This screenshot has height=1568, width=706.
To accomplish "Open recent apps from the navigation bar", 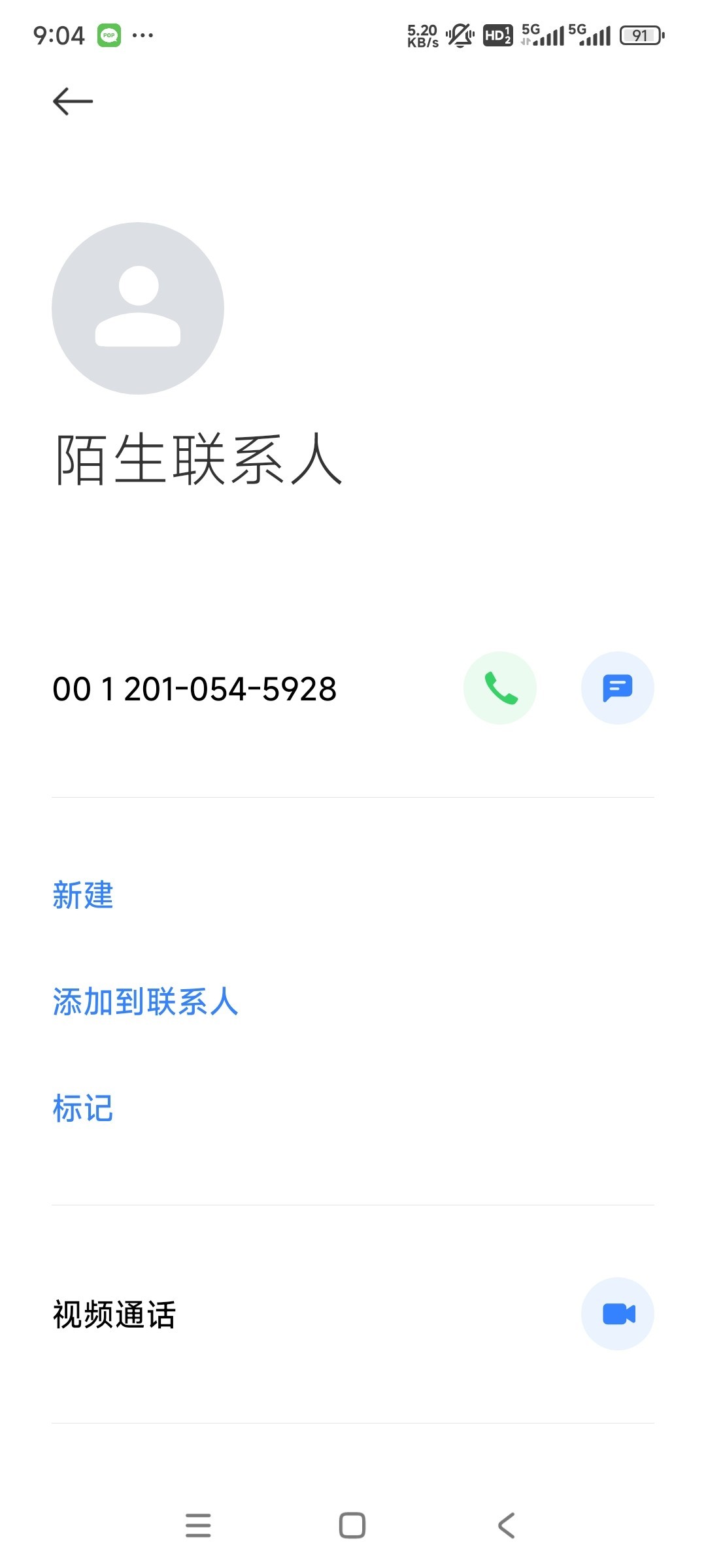I will point(198,1526).
